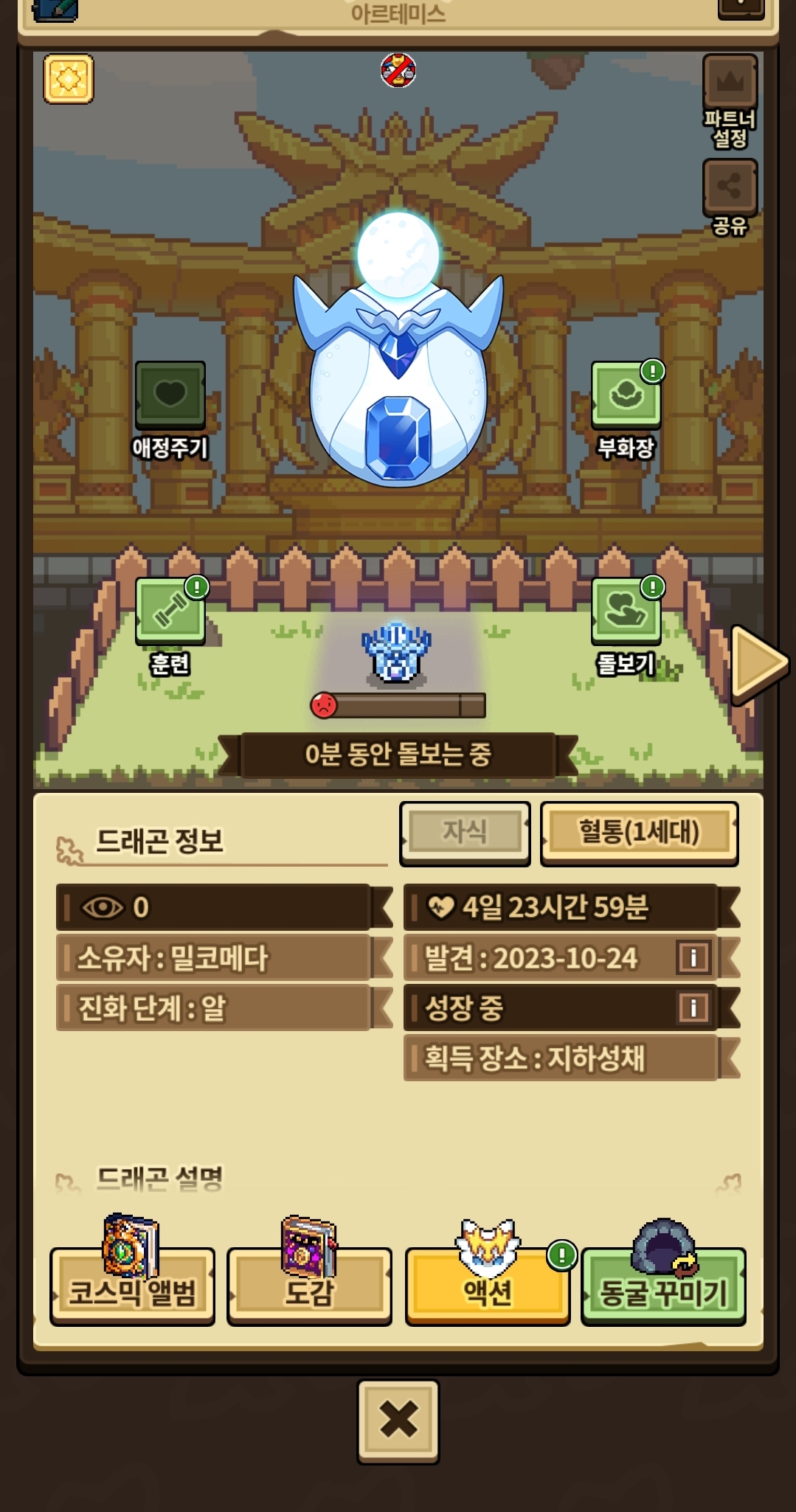Go to next dragon with the arrow
This screenshot has height=1512, width=796.
click(x=758, y=662)
